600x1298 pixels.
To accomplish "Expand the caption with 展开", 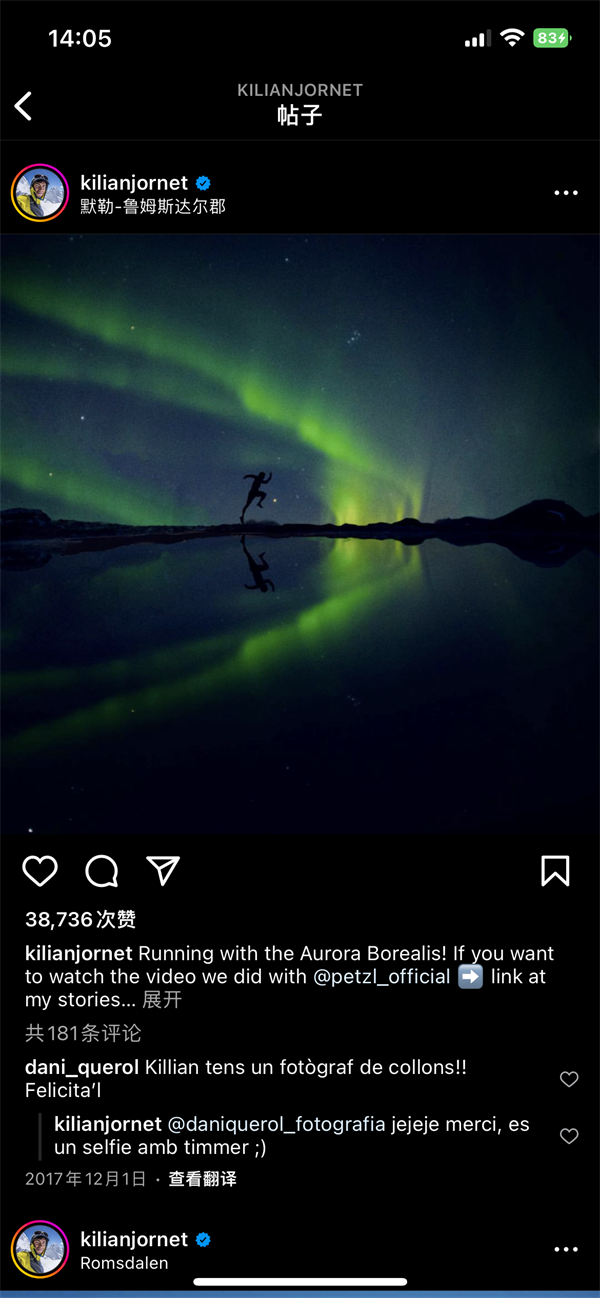I will (x=162, y=999).
